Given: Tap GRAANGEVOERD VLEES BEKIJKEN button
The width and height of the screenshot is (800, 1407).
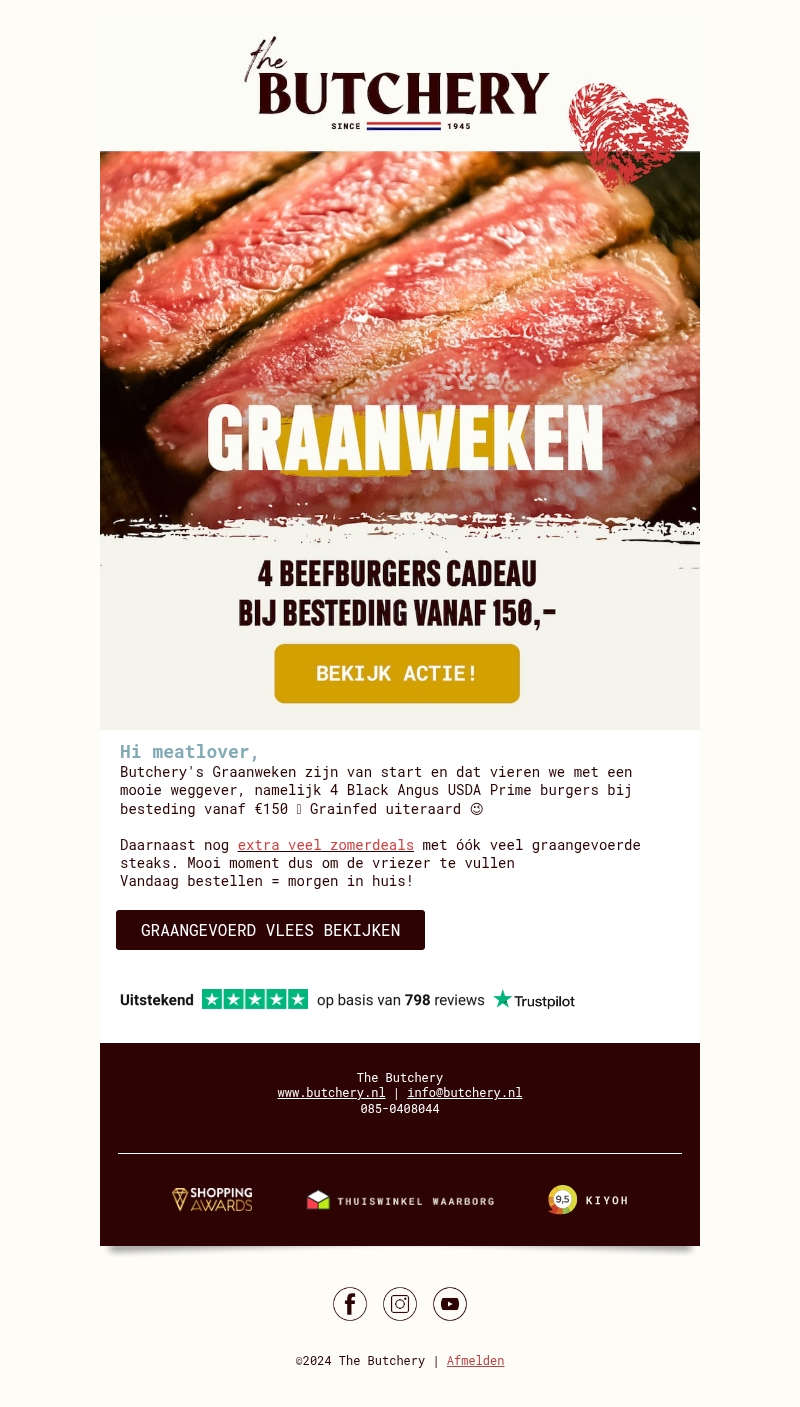Looking at the screenshot, I should pyautogui.click(x=270, y=930).
